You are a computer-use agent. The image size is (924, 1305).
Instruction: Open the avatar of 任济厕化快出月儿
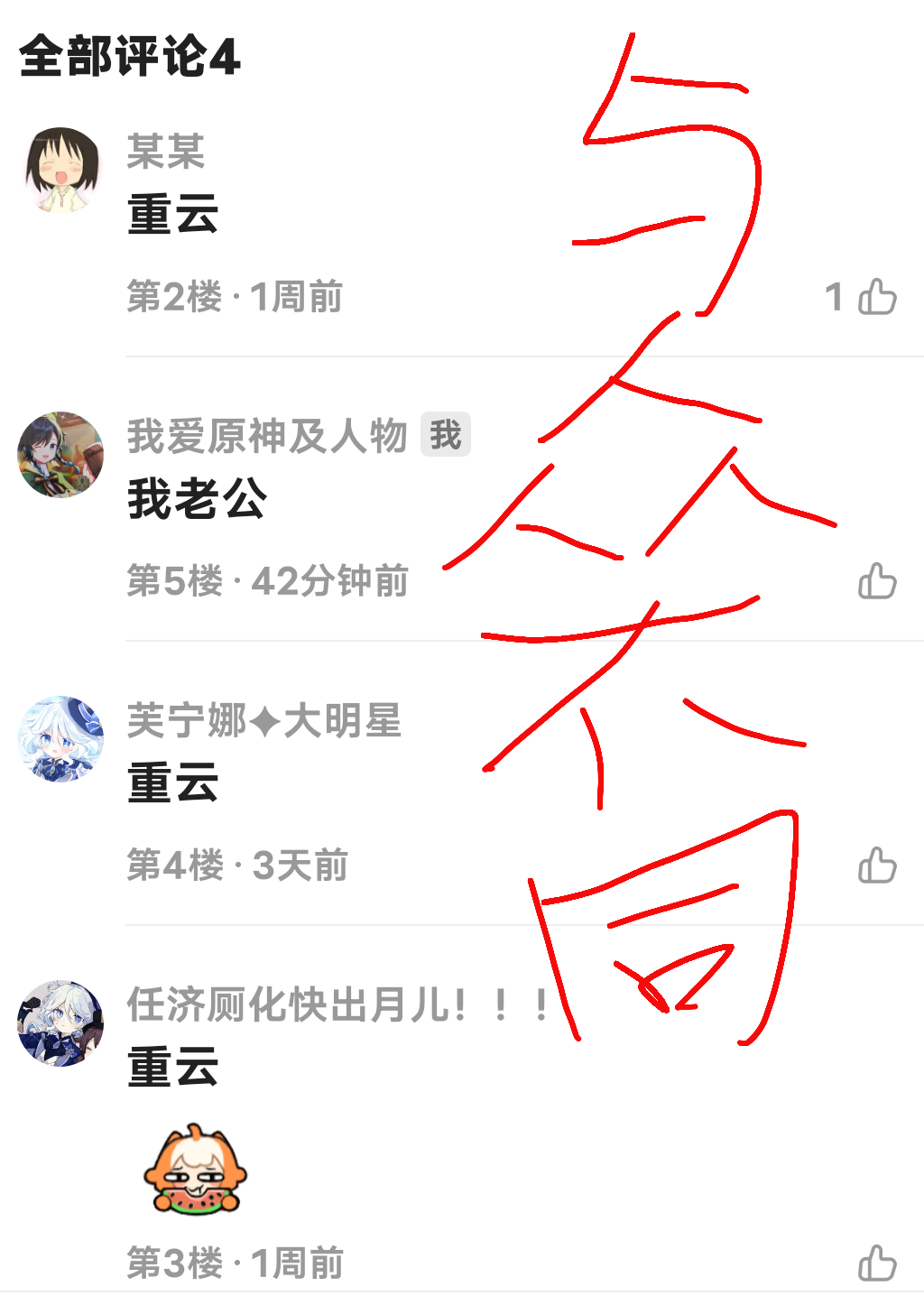tap(61, 1023)
